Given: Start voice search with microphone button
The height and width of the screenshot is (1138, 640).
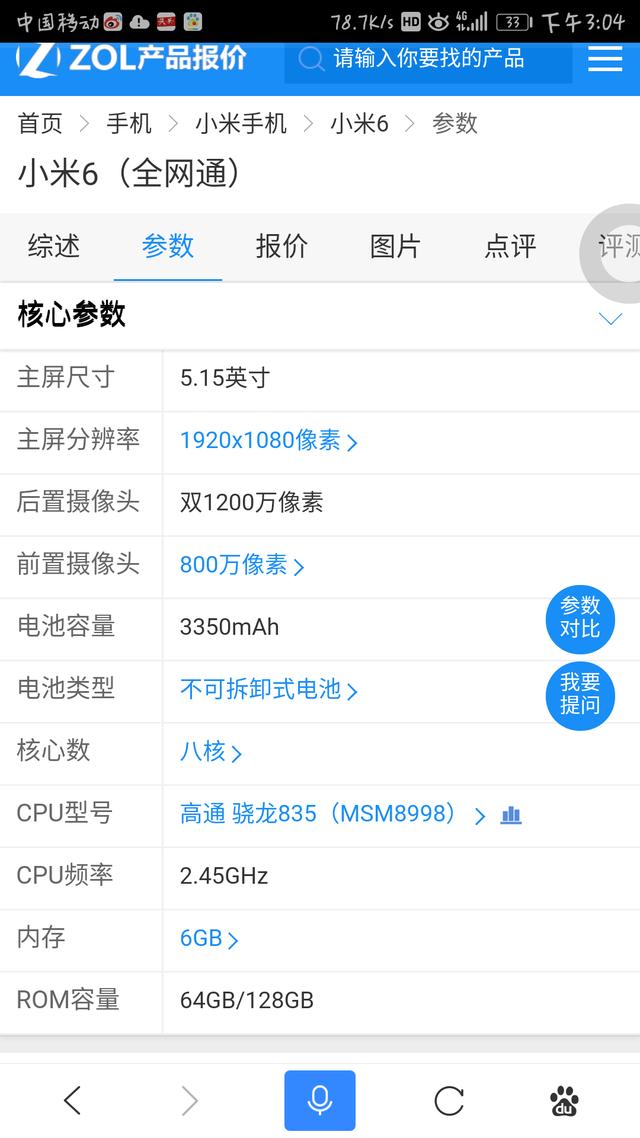Looking at the screenshot, I should tap(319, 1101).
